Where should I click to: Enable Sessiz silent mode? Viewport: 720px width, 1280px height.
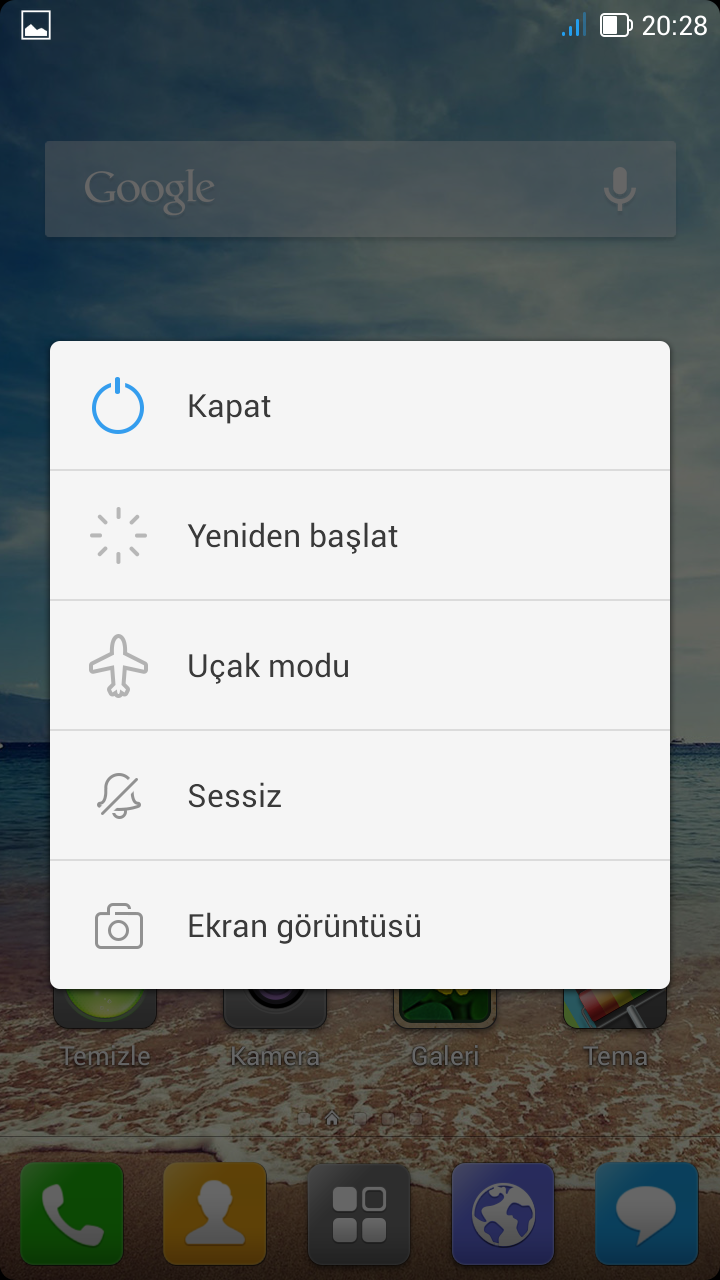tap(359, 796)
